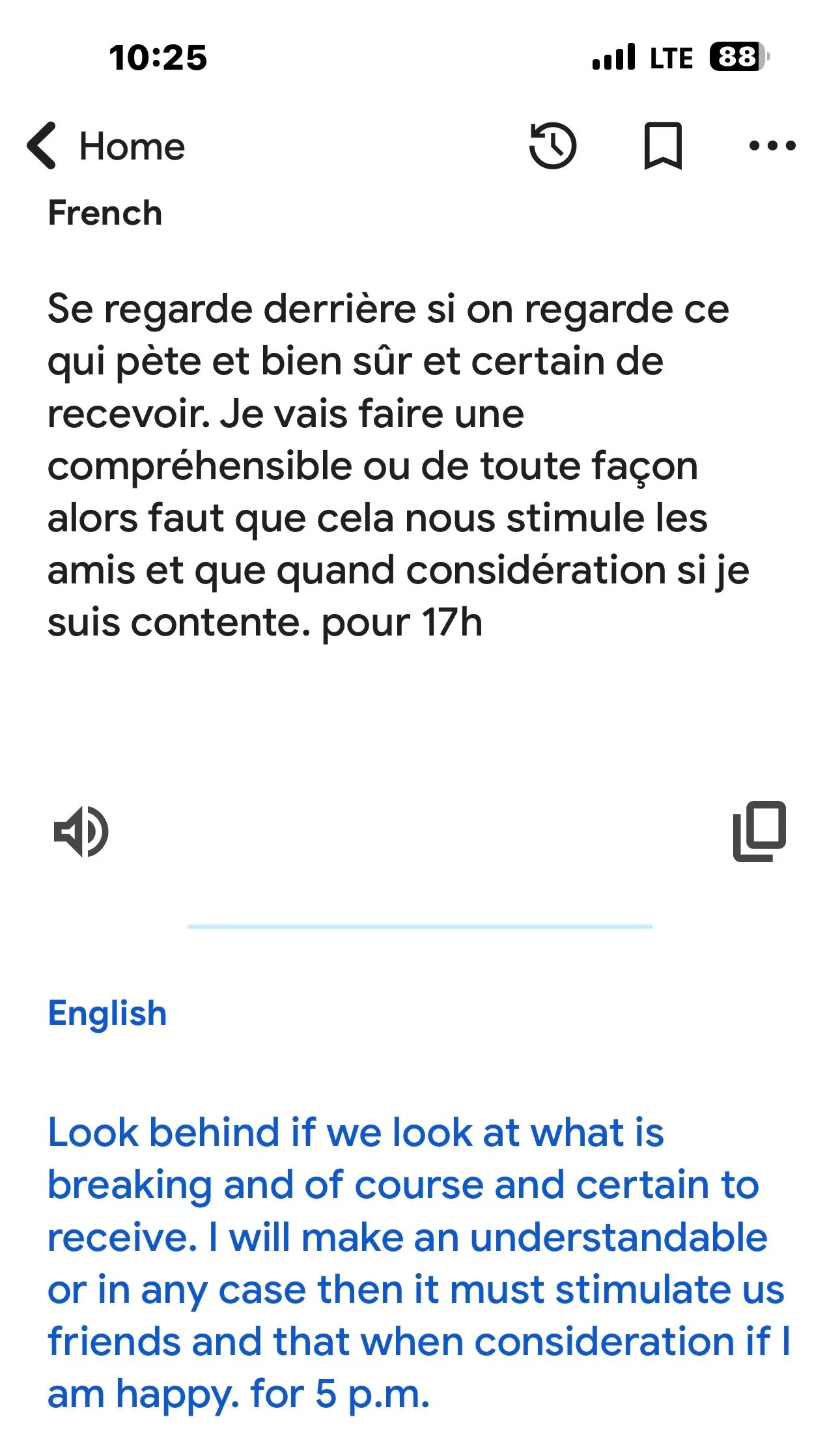The image size is (840, 1456).
Task: Copy the French text
Action: 759,832
